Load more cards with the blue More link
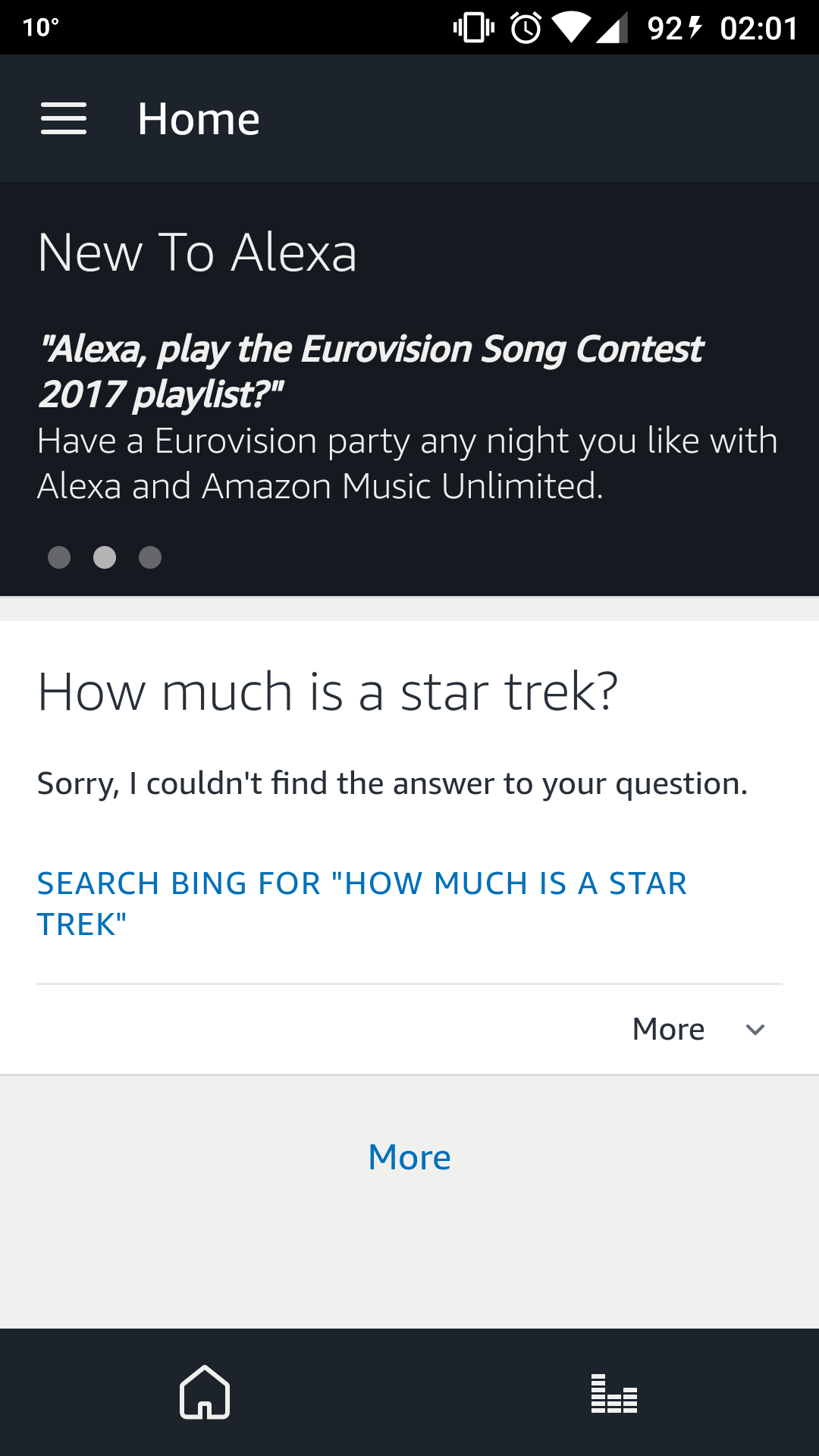This screenshot has height=1456, width=819. tap(409, 1157)
